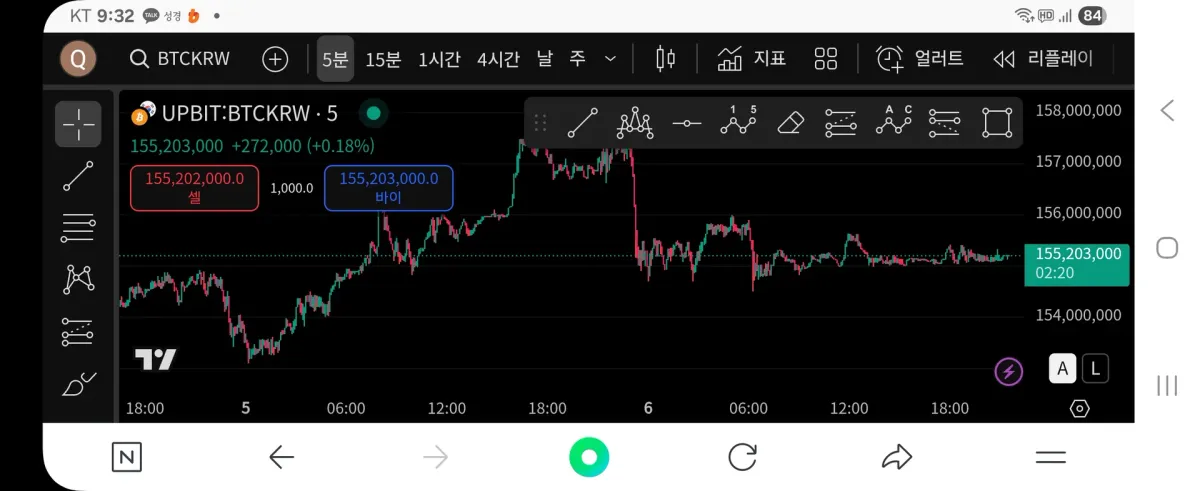Select the 1시간 chart interval
The width and height of the screenshot is (1200, 491).
tap(439, 59)
